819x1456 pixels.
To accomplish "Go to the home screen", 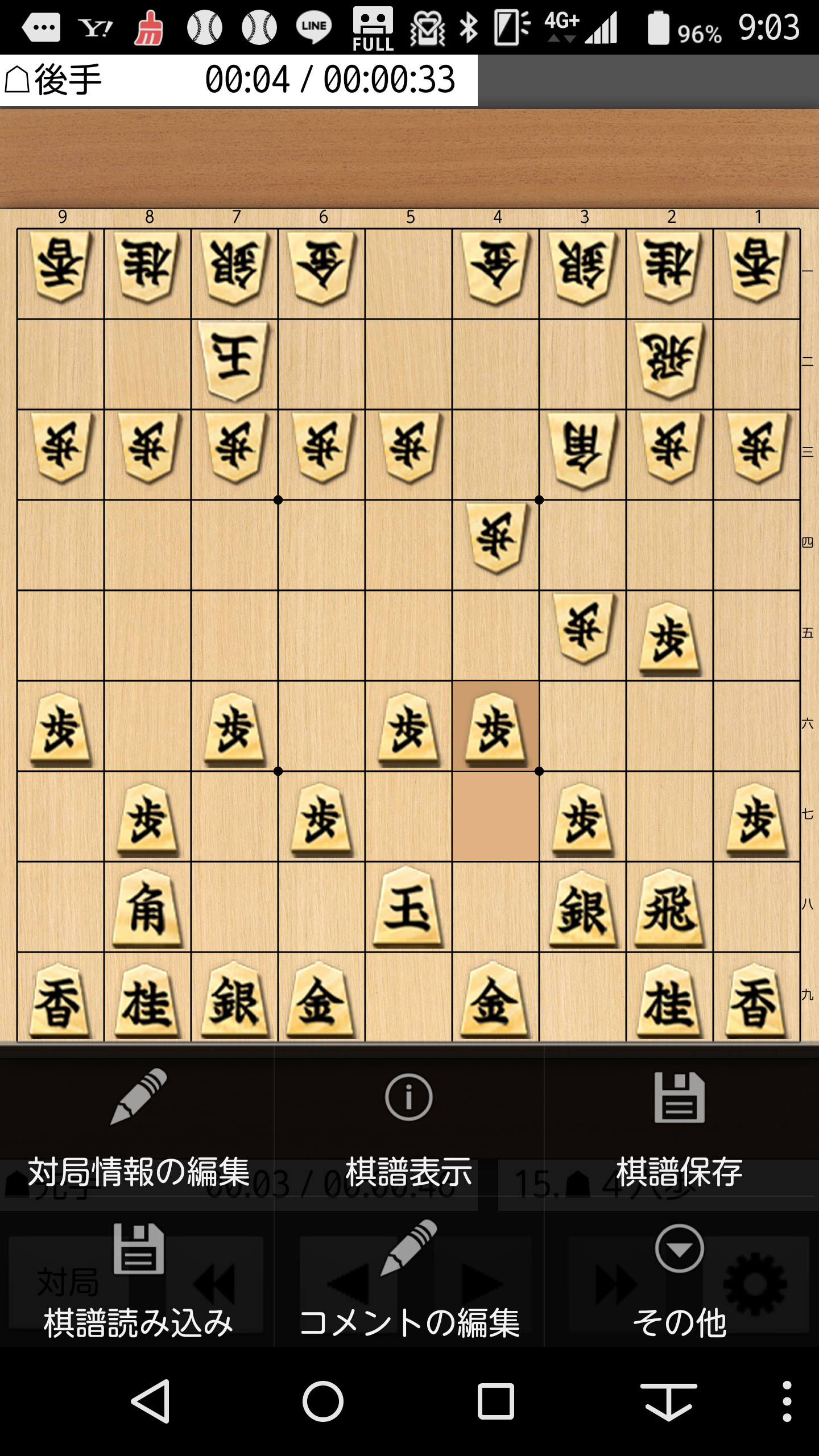I will coord(322,1401).
